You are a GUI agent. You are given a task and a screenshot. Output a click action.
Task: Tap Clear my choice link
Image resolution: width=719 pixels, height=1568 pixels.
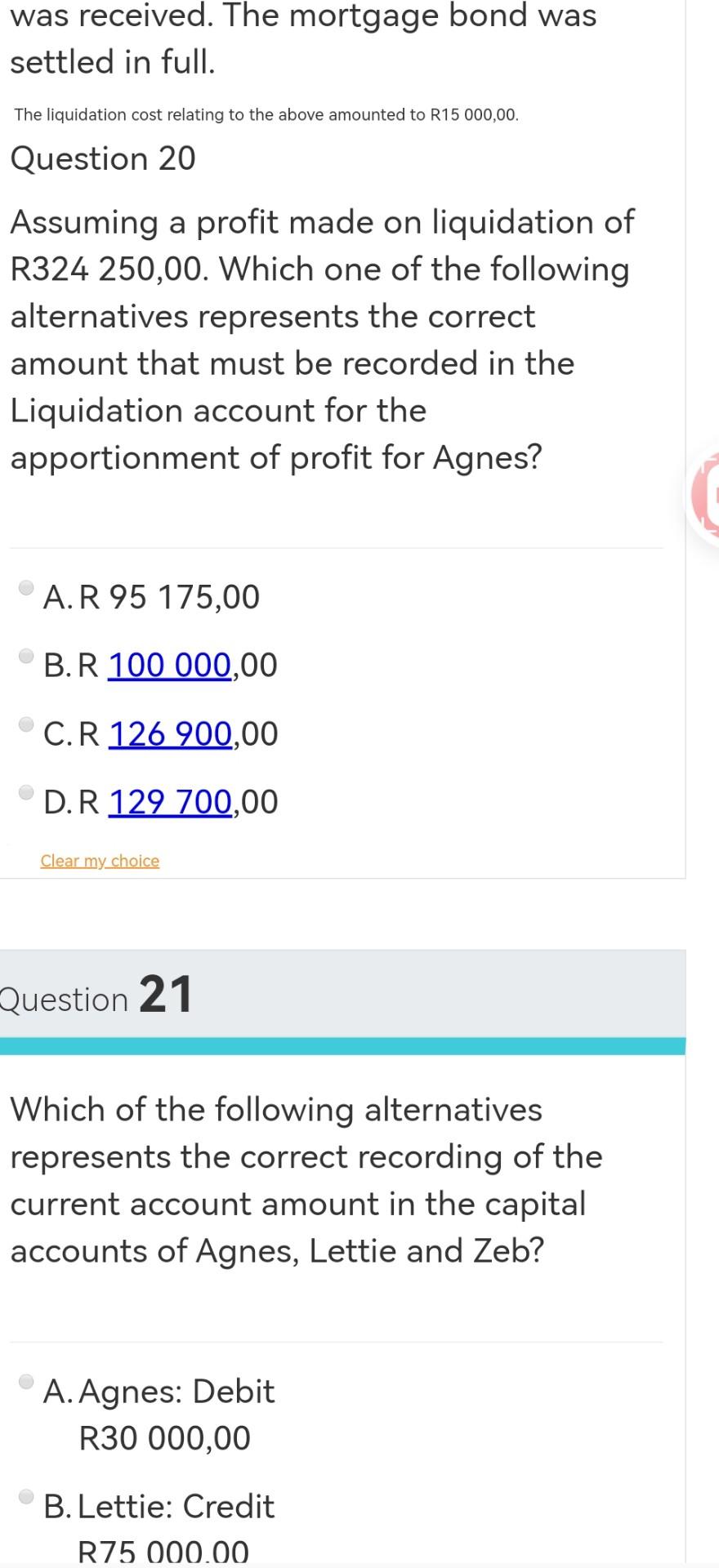pos(100,861)
